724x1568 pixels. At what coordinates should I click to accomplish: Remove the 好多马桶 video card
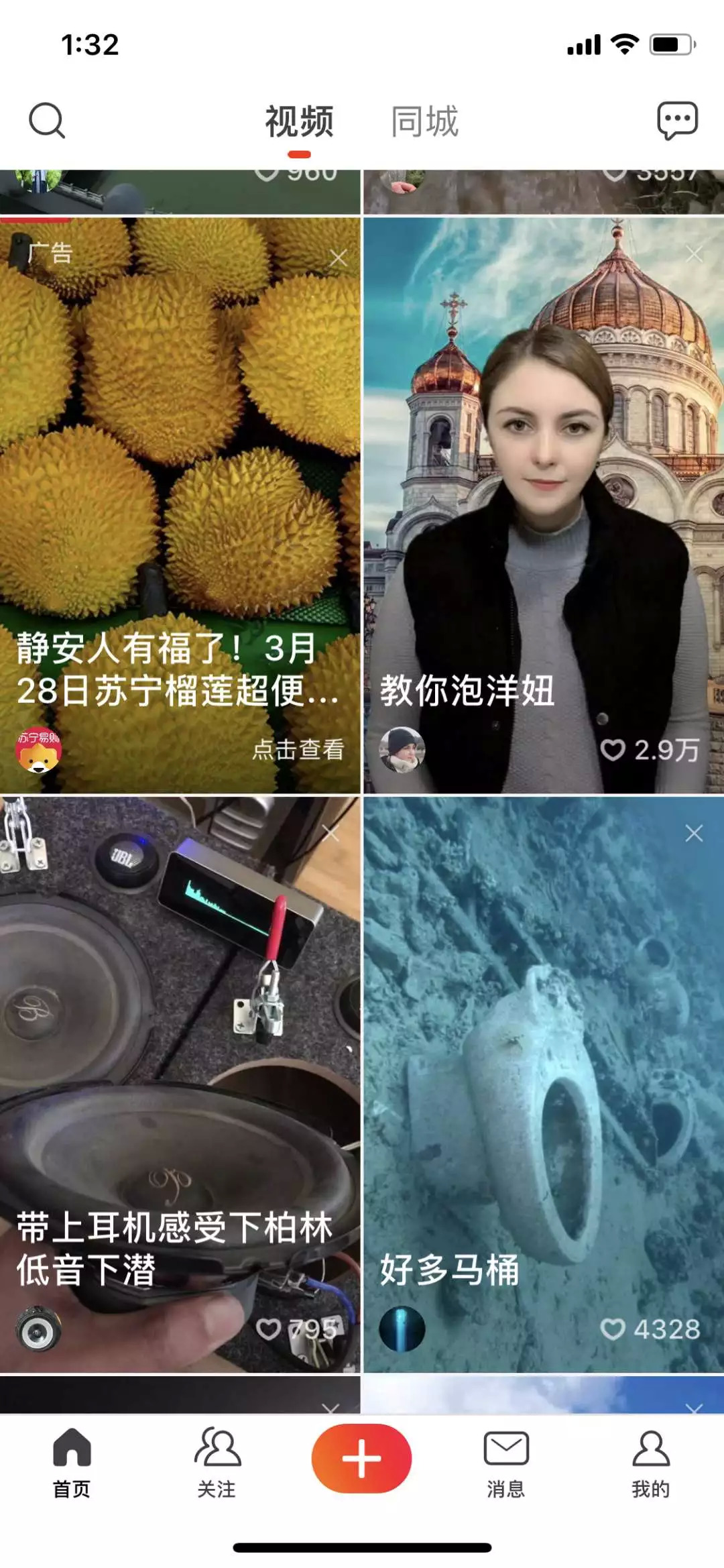[695, 833]
